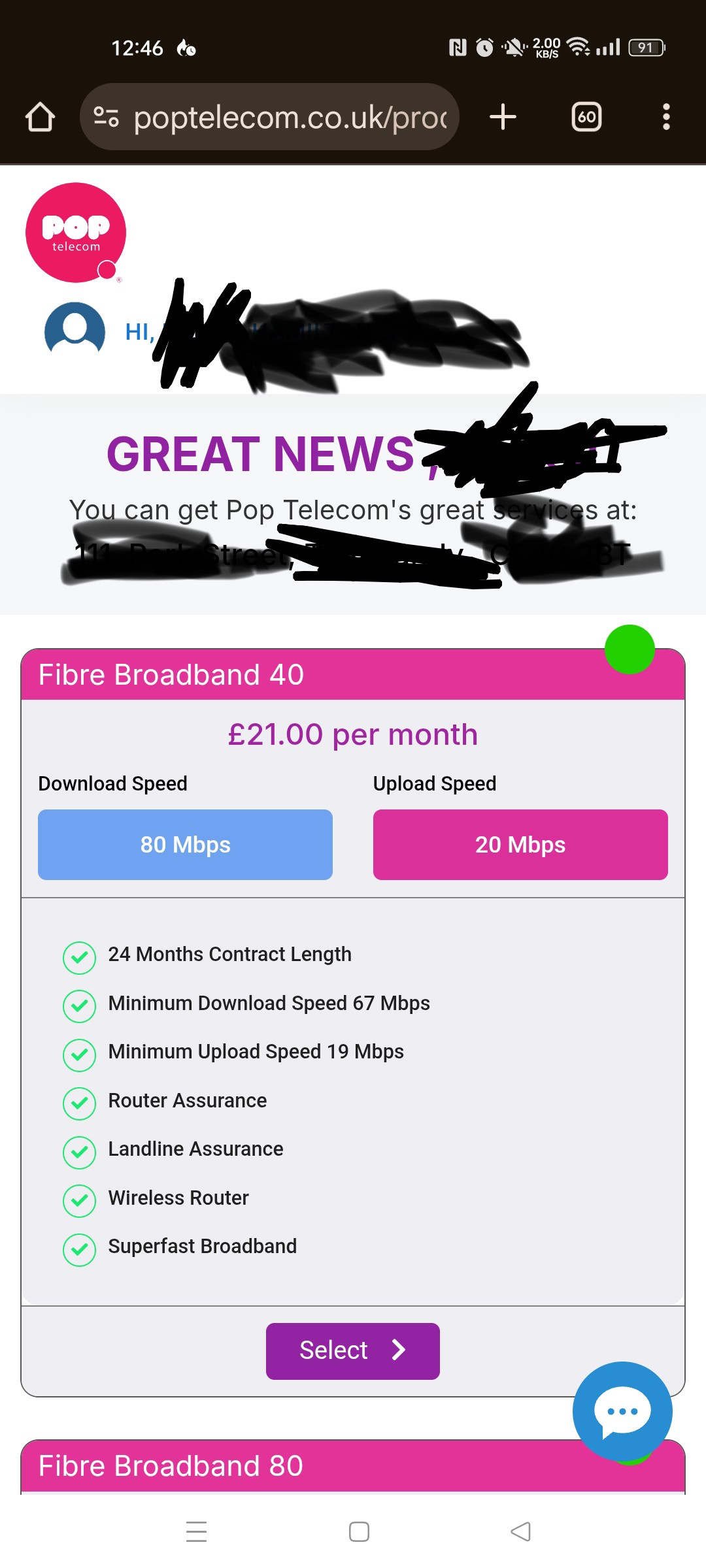Image resolution: width=706 pixels, height=1568 pixels.
Task: Open the browser overflow menu
Action: (665, 118)
